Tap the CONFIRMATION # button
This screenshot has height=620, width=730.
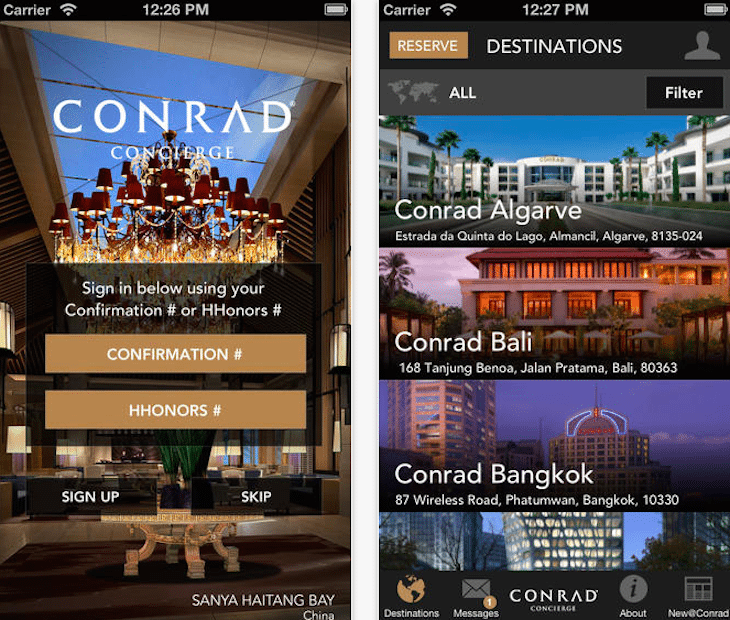pyautogui.click(x=175, y=354)
